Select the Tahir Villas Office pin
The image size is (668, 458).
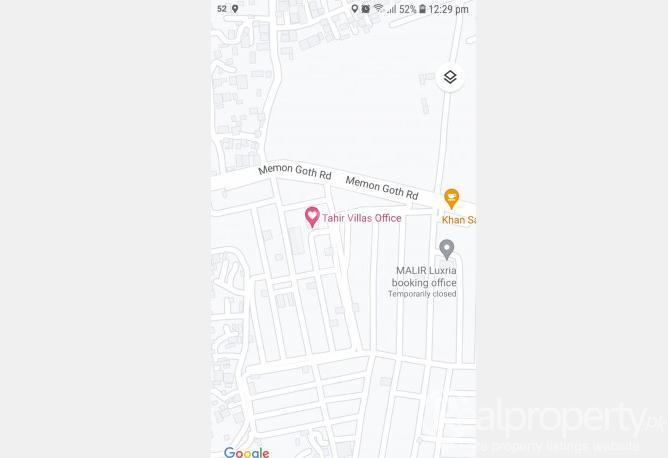pyautogui.click(x=312, y=216)
